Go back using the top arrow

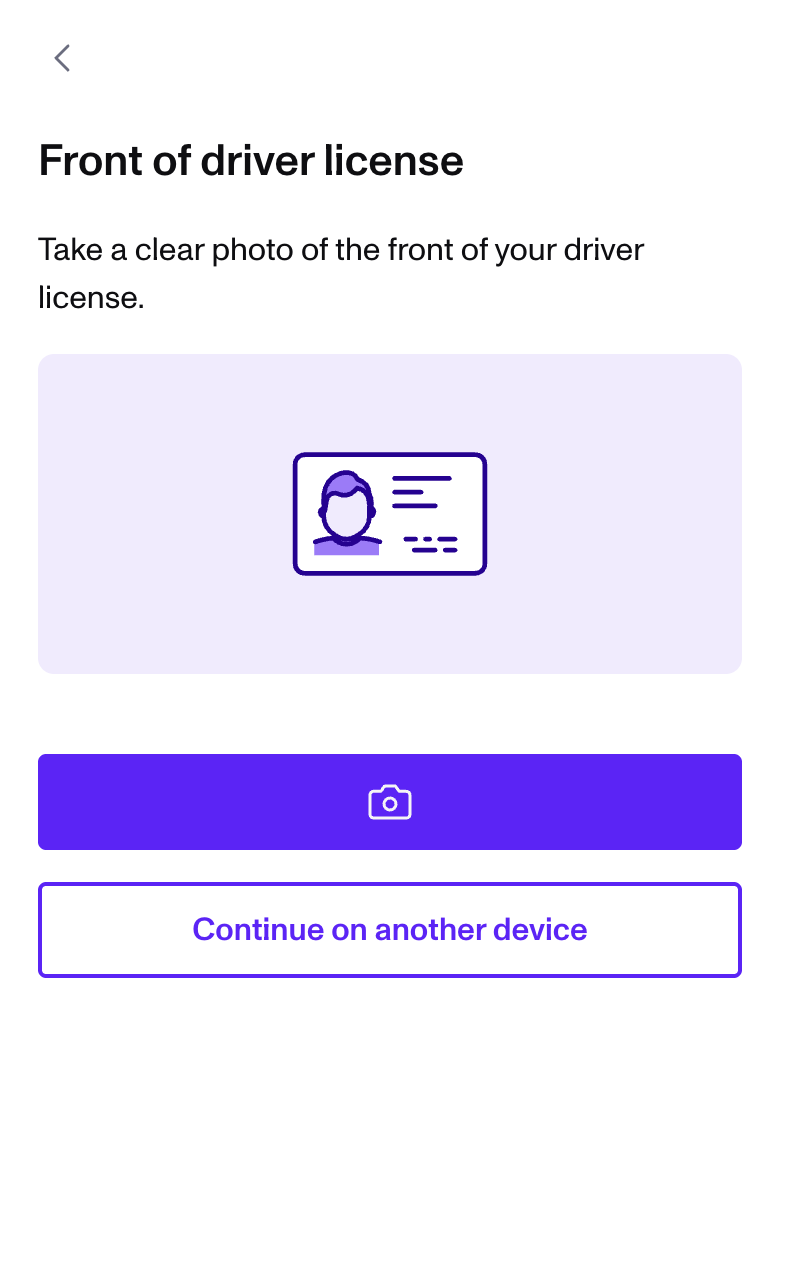point(62,58)
